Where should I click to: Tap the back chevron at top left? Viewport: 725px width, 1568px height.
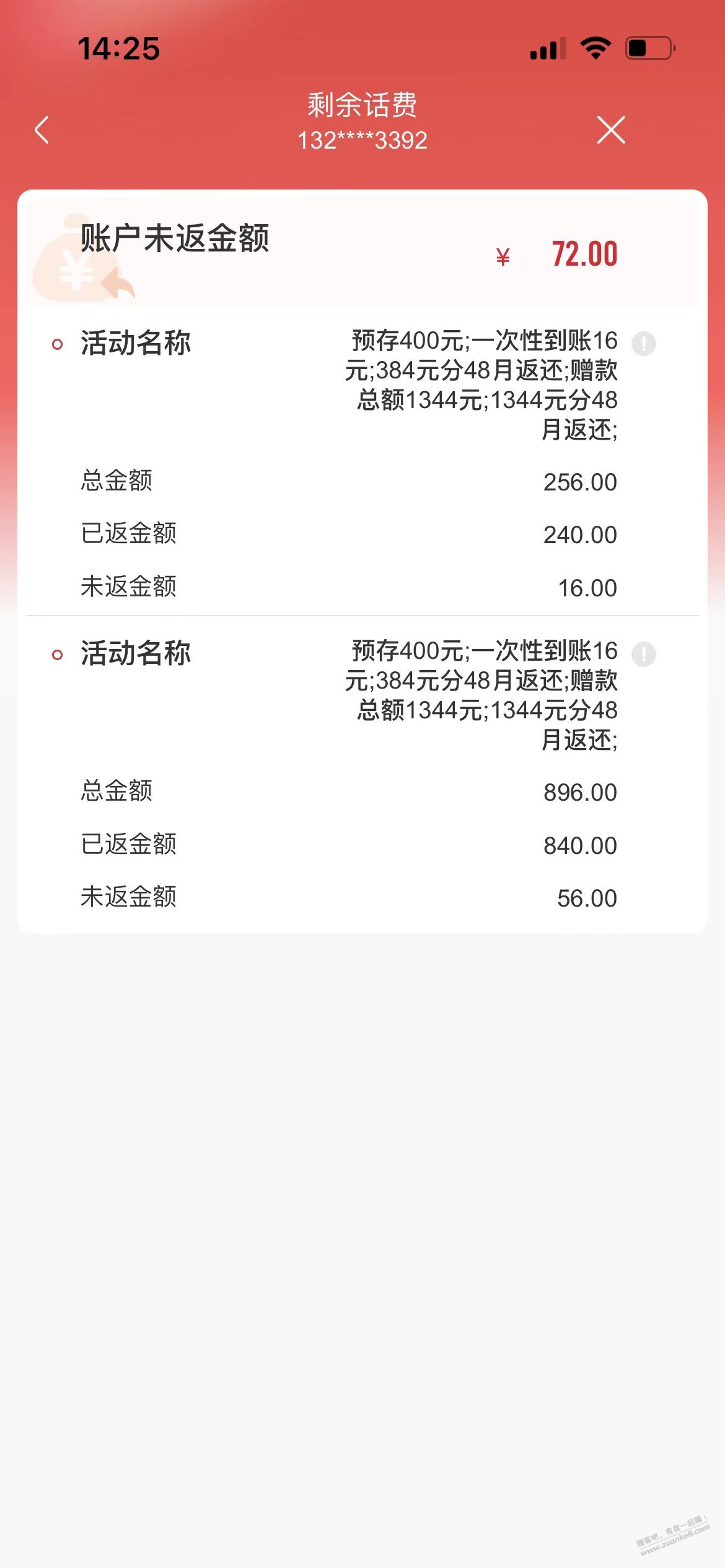(x=42, y=130)
